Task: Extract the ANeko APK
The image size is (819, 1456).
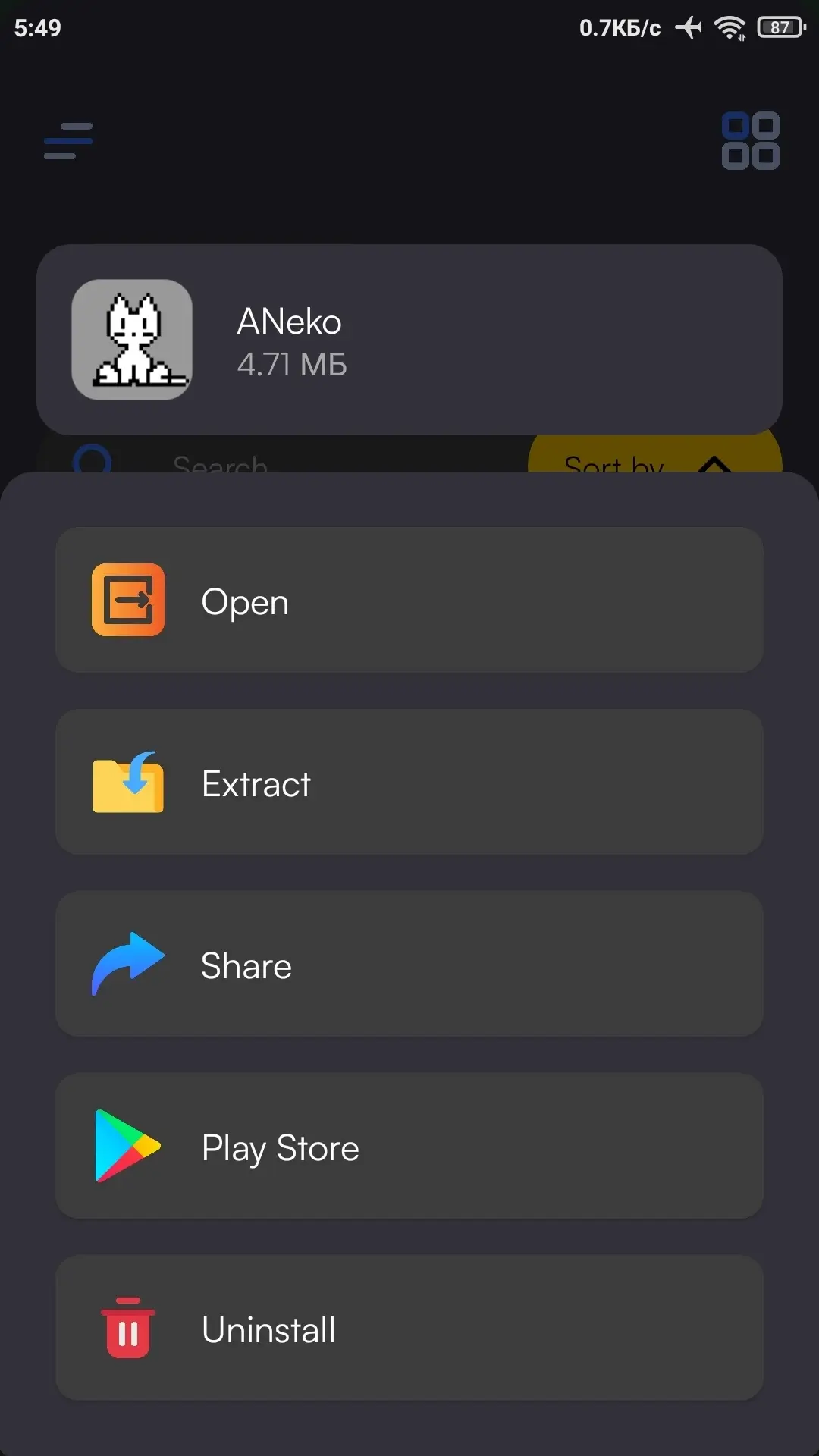Action: (x=409, y=782)
